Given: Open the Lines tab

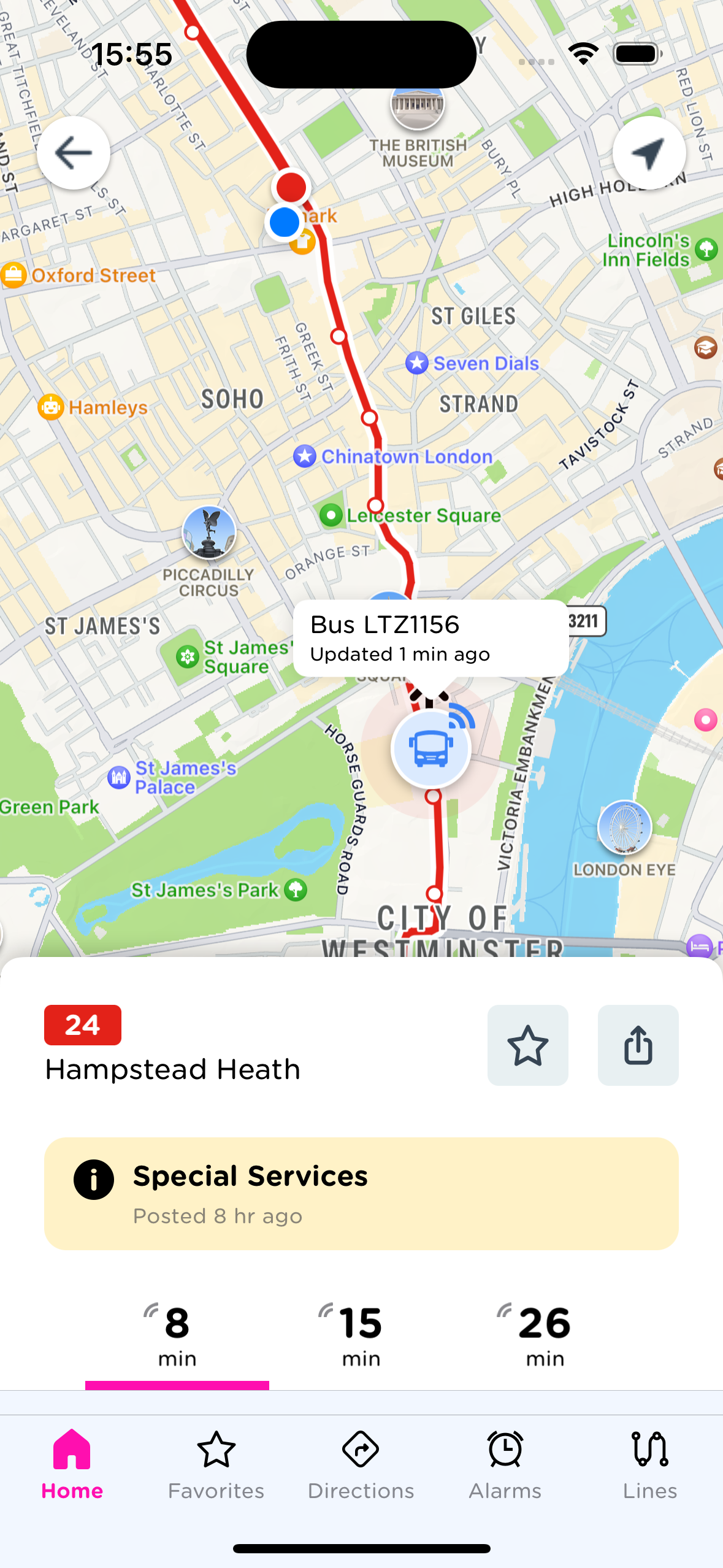Looking at the screenshot, I should pos(650,1464).
